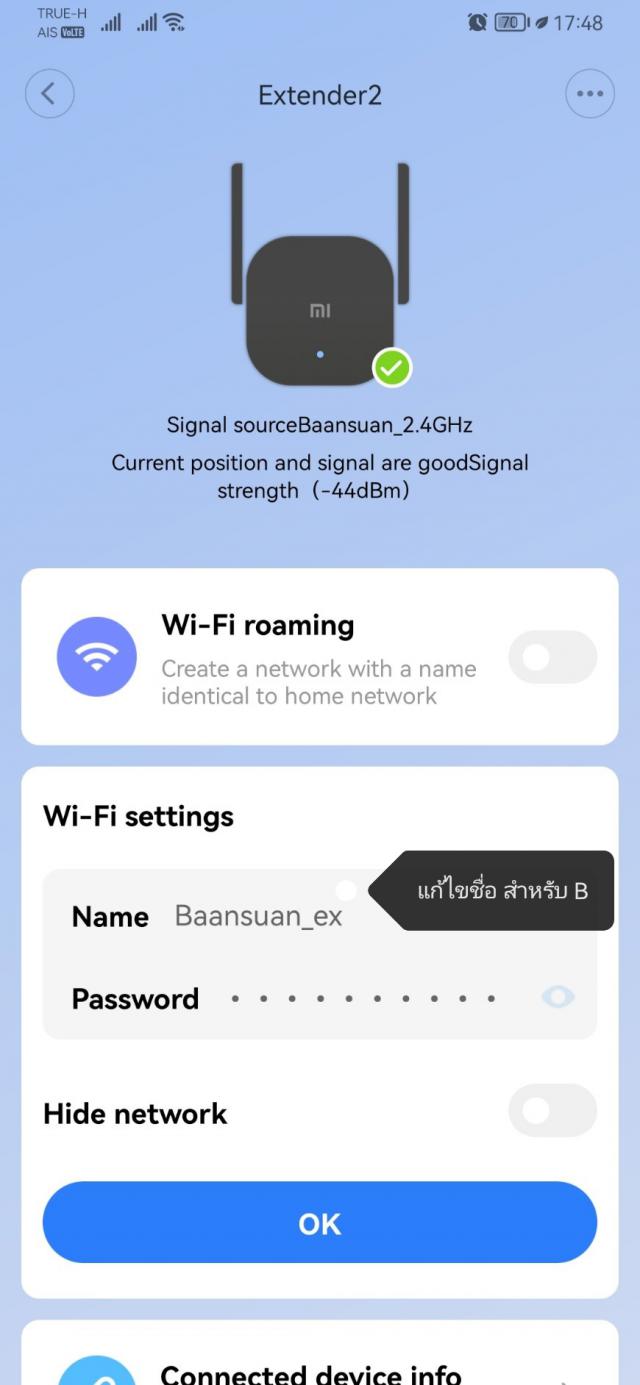Go back from Extender2 page
Viewport: 640px width, 1385px height.
point(49,94)
